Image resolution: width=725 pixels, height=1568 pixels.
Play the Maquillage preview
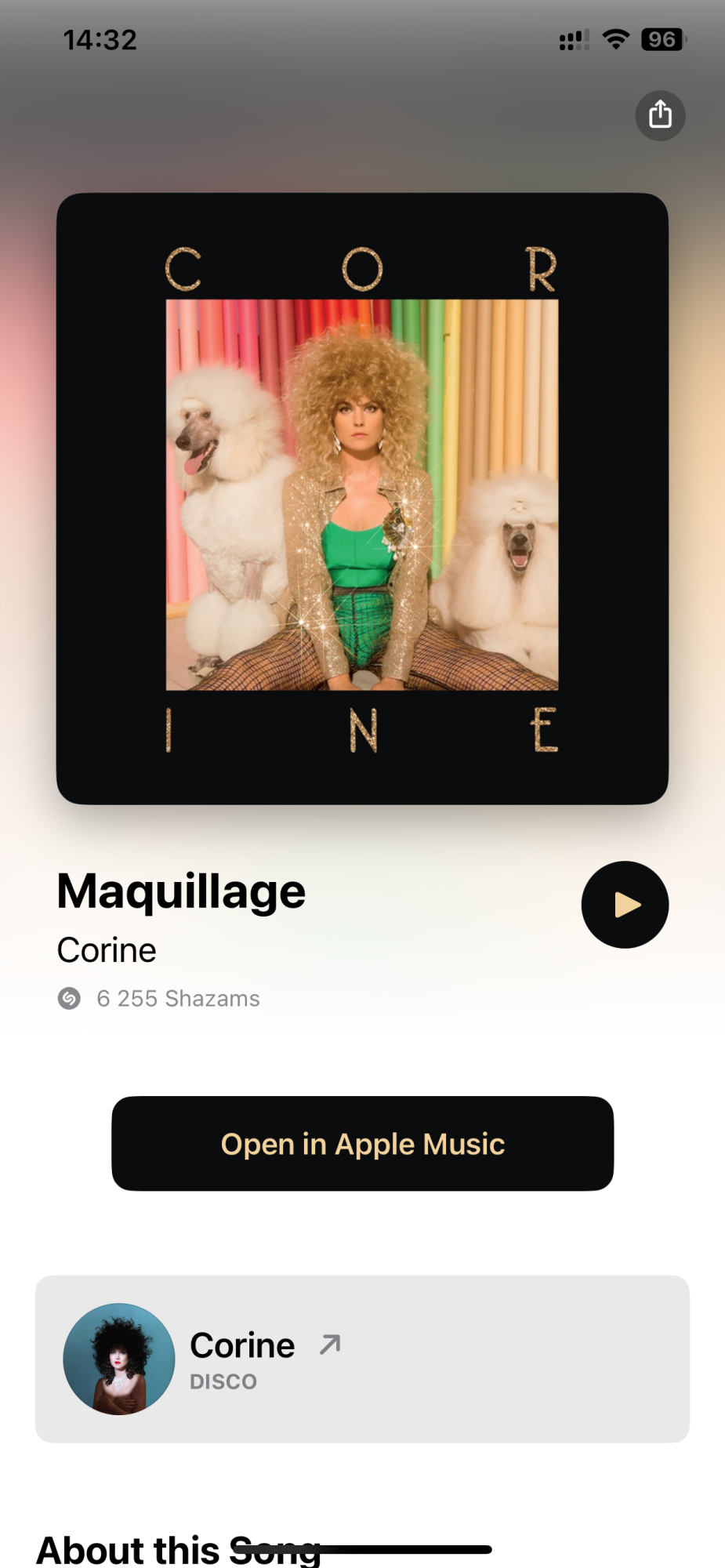coord(625,905)
